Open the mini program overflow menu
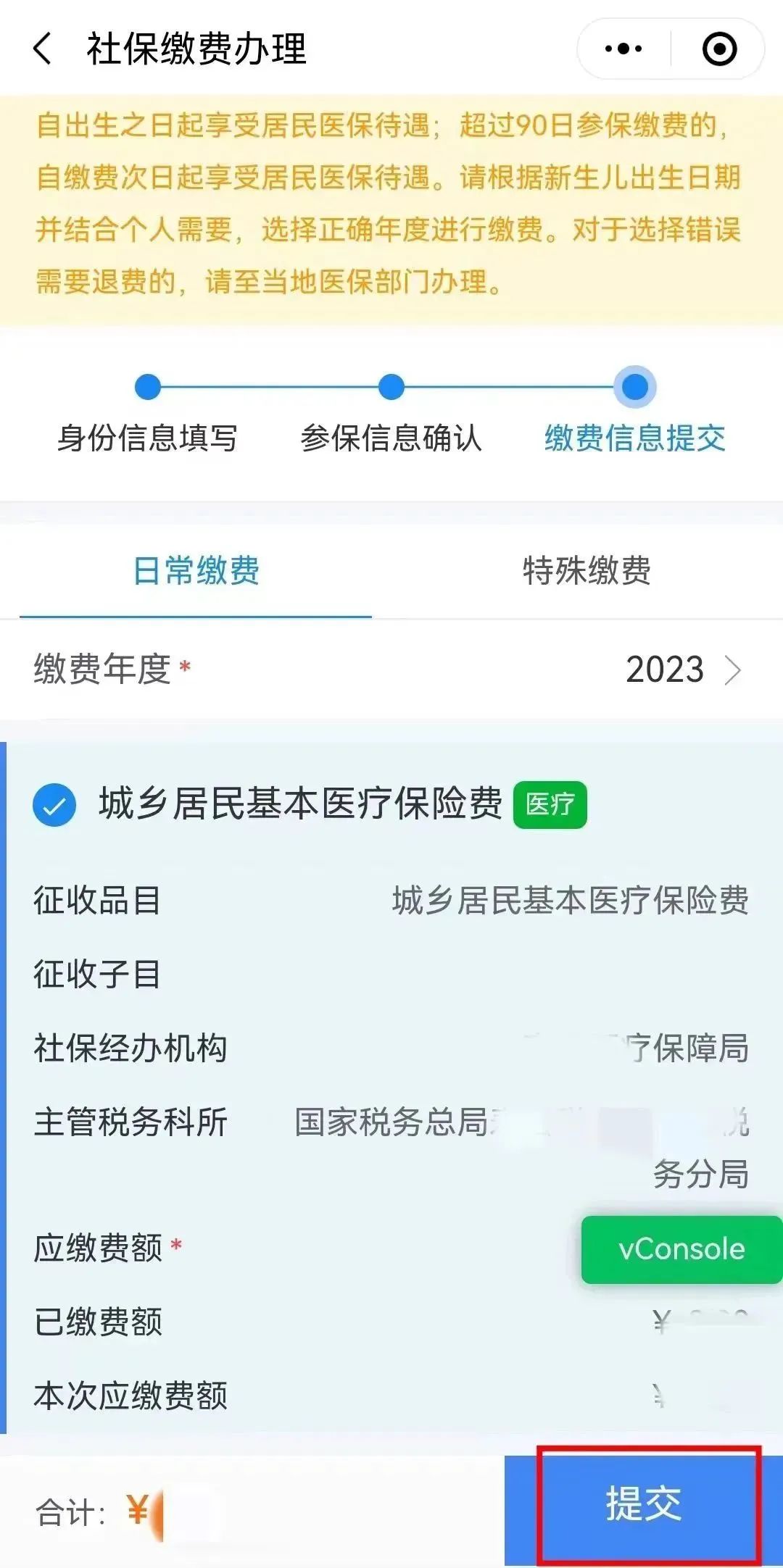783x1568 pixels. click(623, 49)
